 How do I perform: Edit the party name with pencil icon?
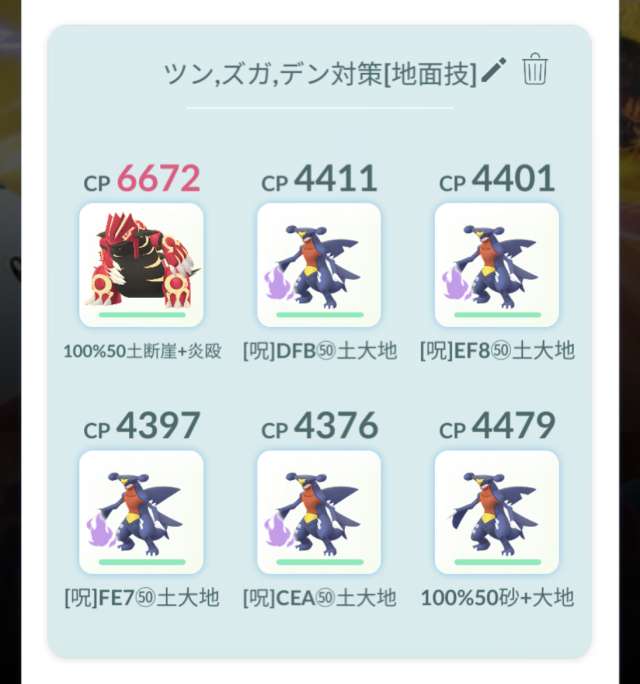click(493, 70)
